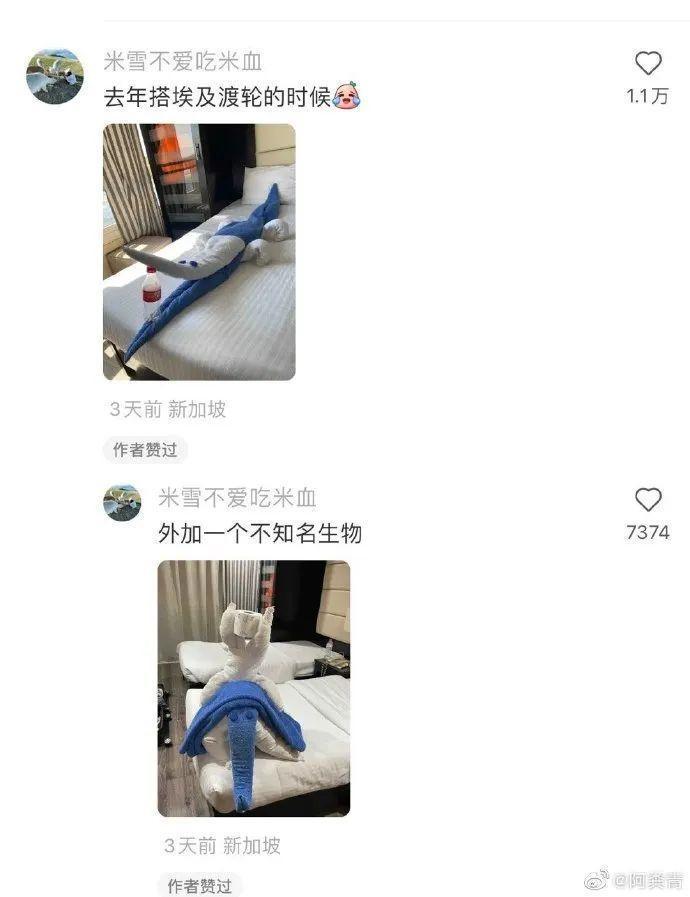Open the smaller avatar on the reply

click(122, 502)
